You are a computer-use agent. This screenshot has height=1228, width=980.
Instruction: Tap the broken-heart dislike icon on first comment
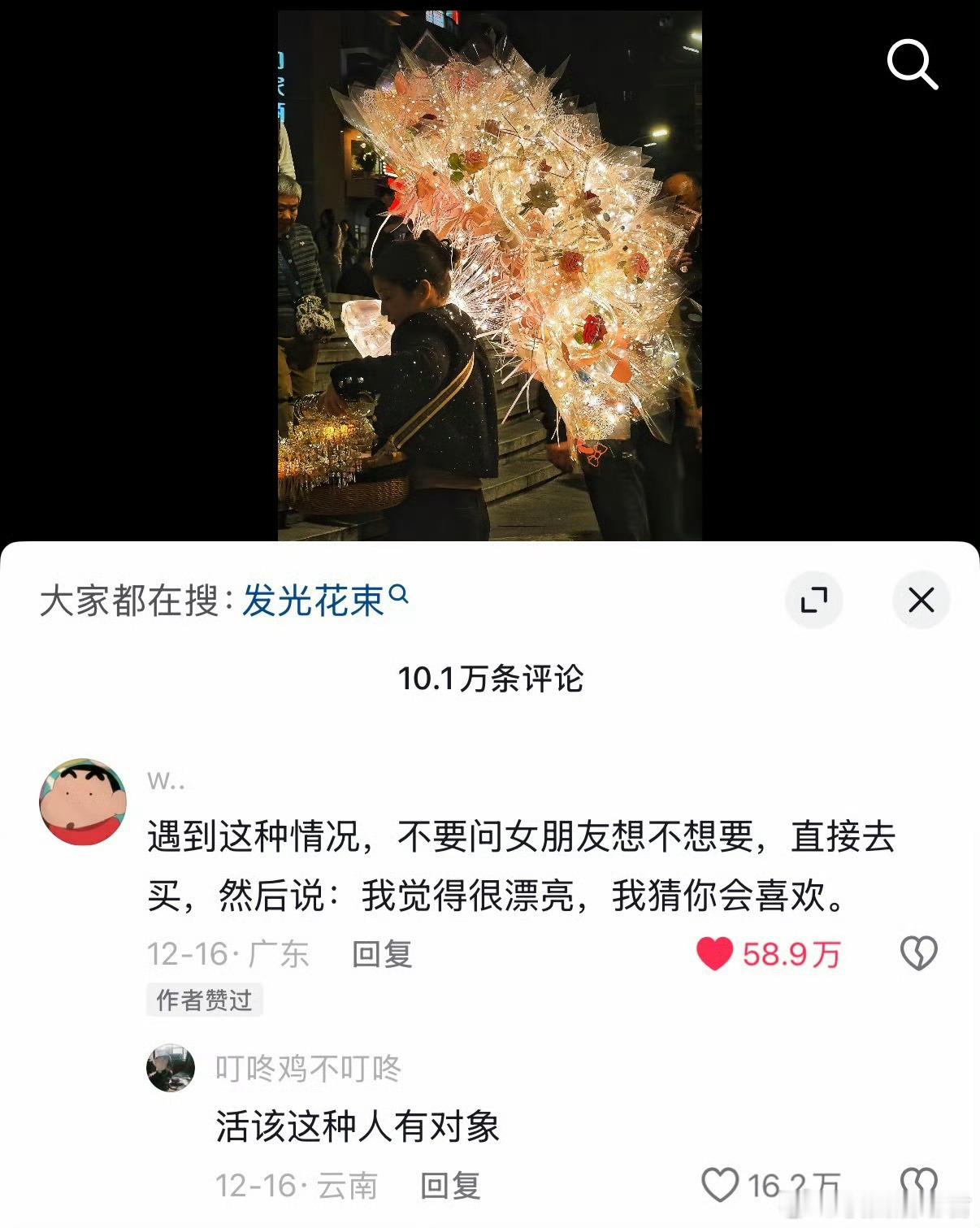[919, 952]
